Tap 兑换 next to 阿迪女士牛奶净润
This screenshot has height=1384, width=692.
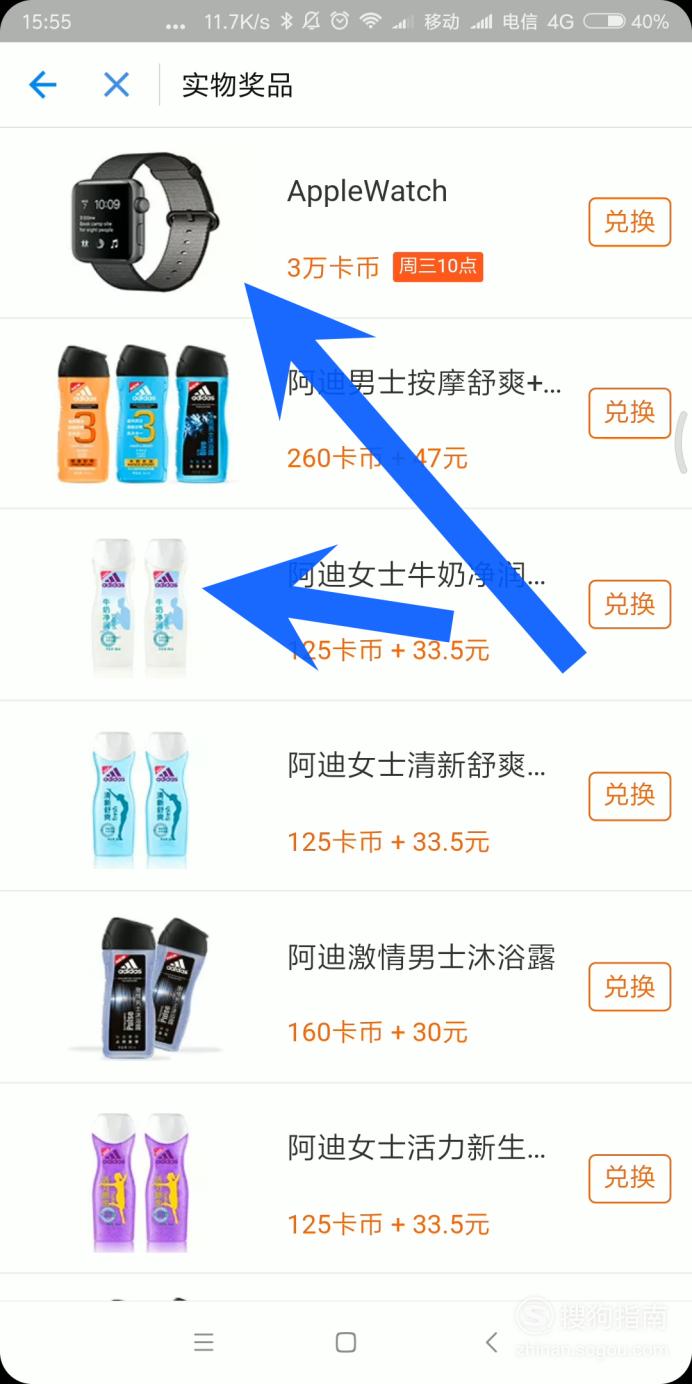pyautogui.click(x=629, y=604)
